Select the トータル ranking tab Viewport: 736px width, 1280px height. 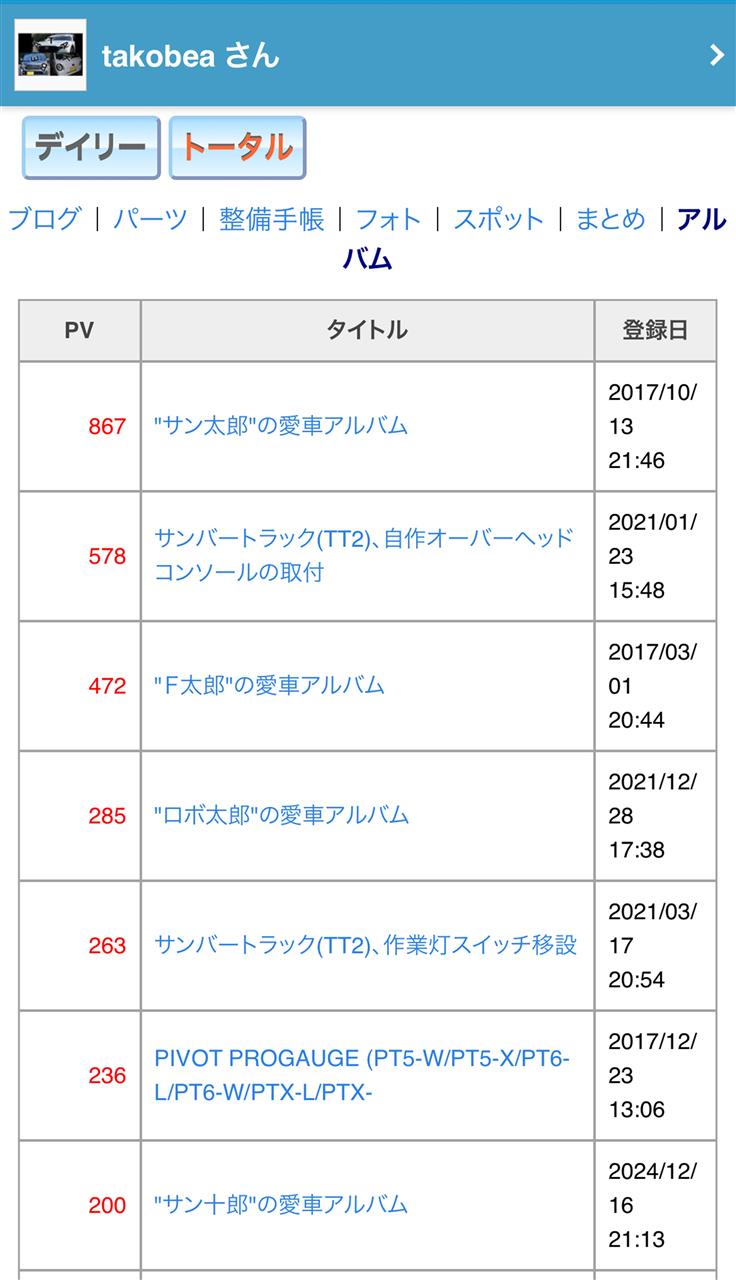coord(237,148)
